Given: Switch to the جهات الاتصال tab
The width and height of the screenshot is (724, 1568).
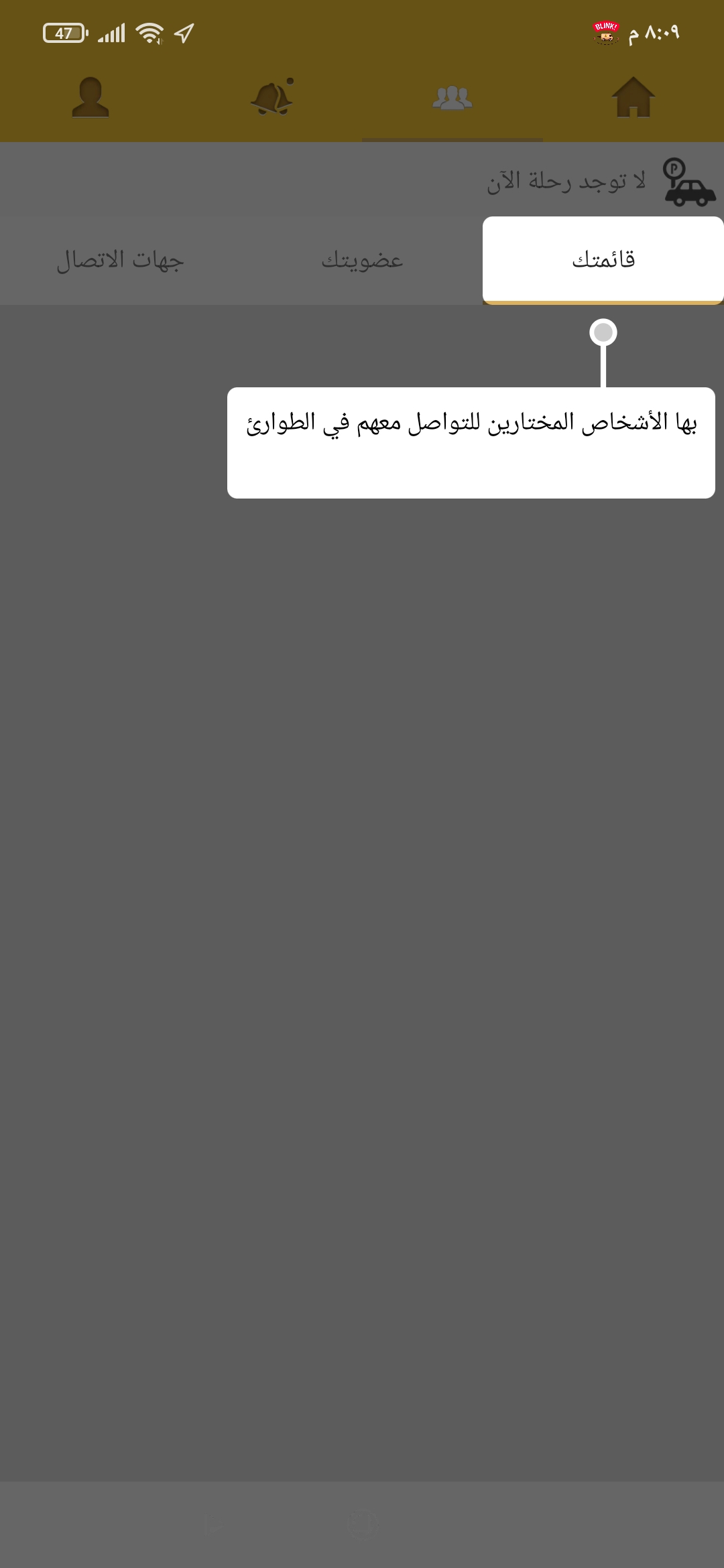Looking at the screenshot, I should click(x=121, y=260).
